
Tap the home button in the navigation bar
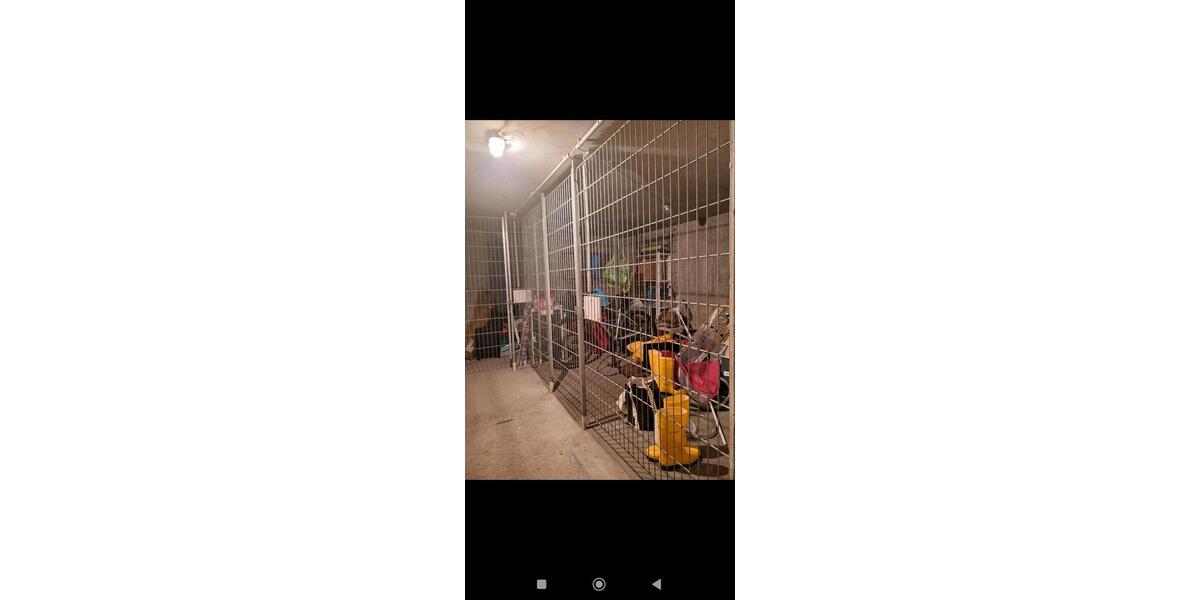pyautogui.click(x=599, y=584)
